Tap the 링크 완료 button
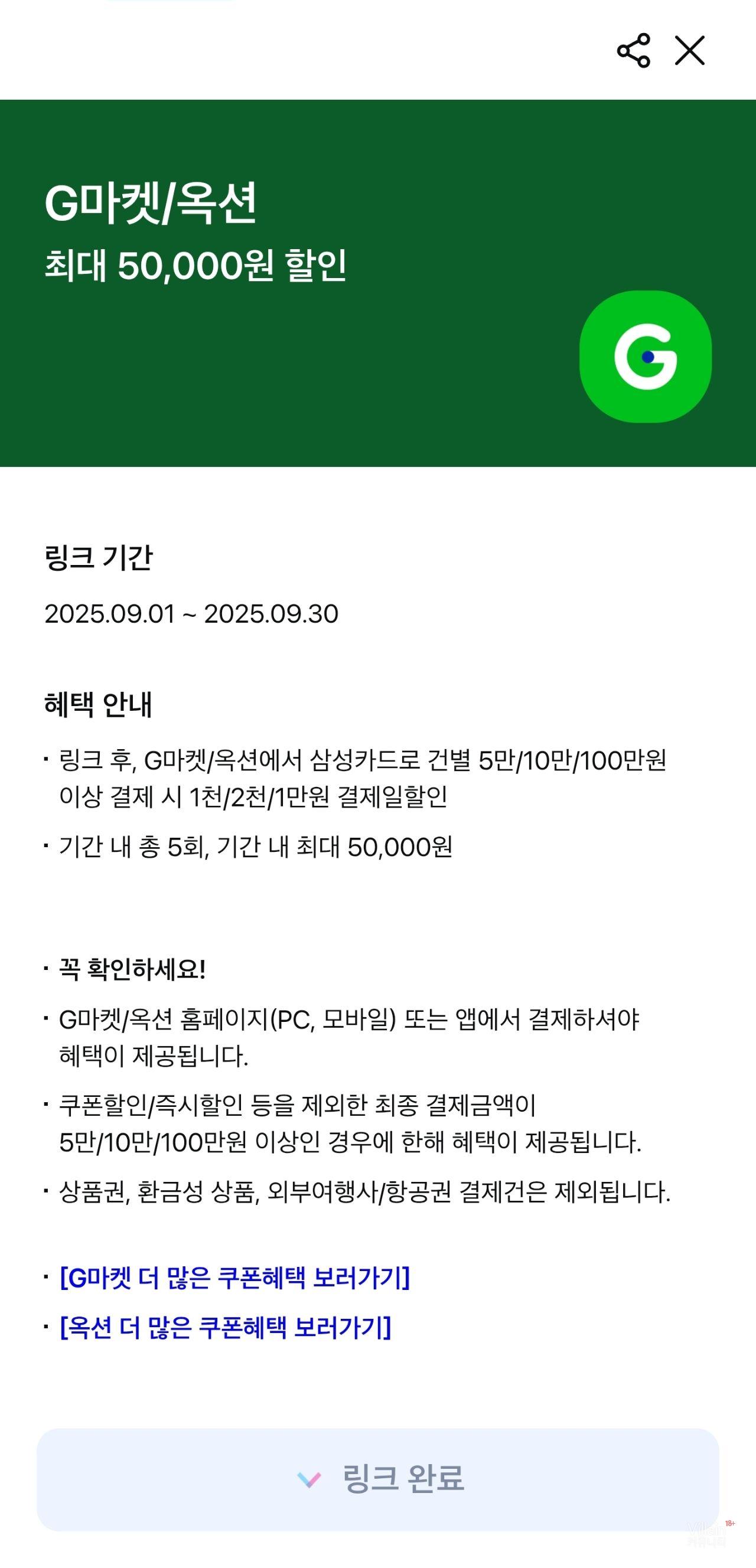The height and width of the screenshot is (1568, 756). [x=377, y=1479]
